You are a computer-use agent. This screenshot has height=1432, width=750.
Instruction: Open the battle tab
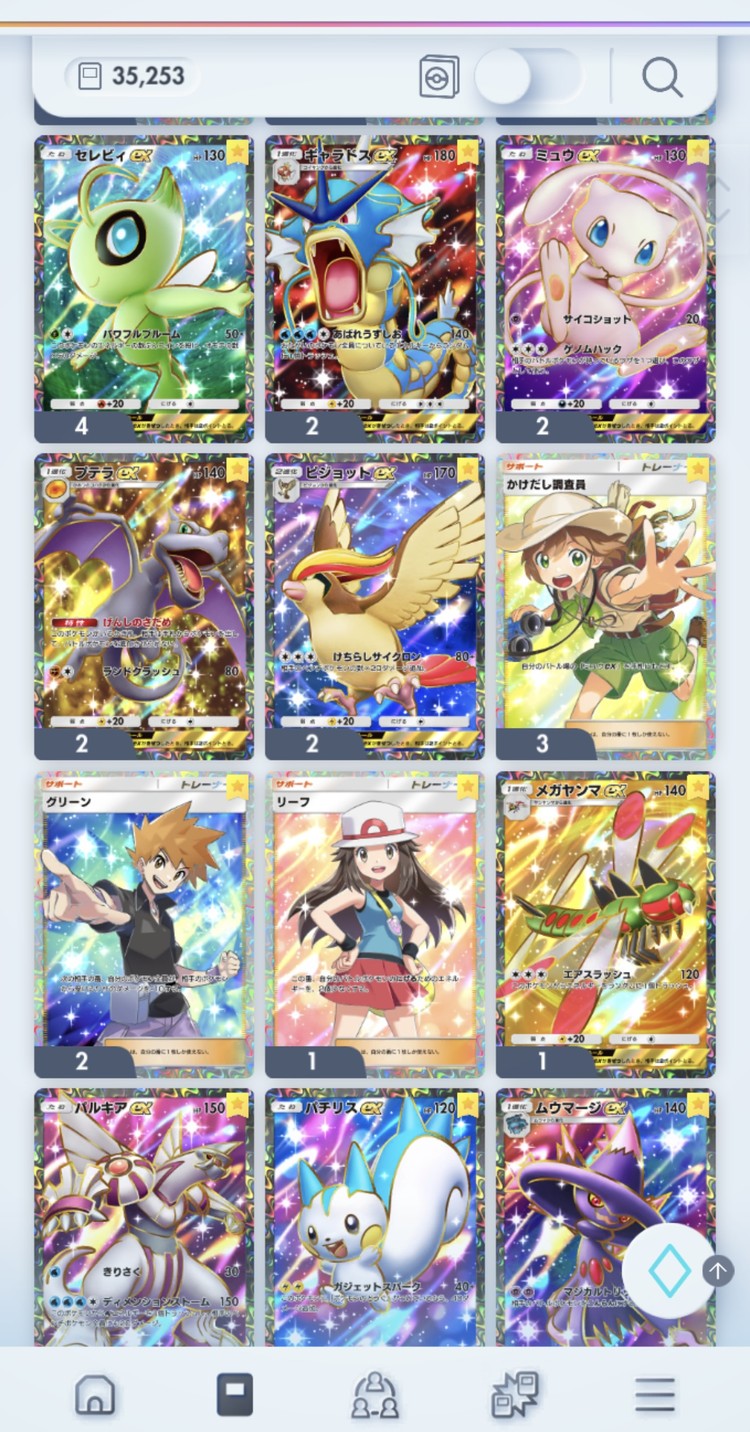click(515, 1393)
